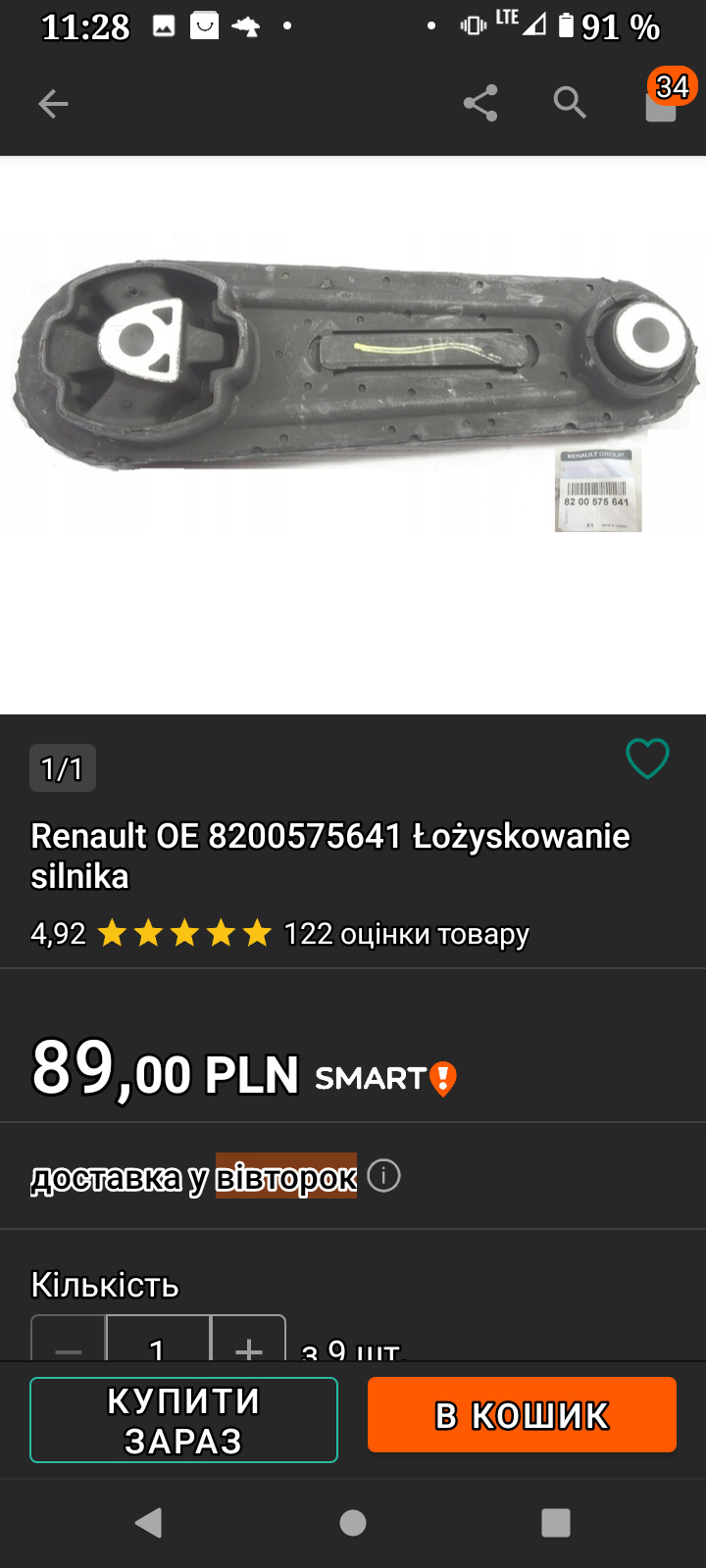Viewport: 706px width, 1568px height.
Task: Add the Renault engine mount to favorites
Action: 646,758
